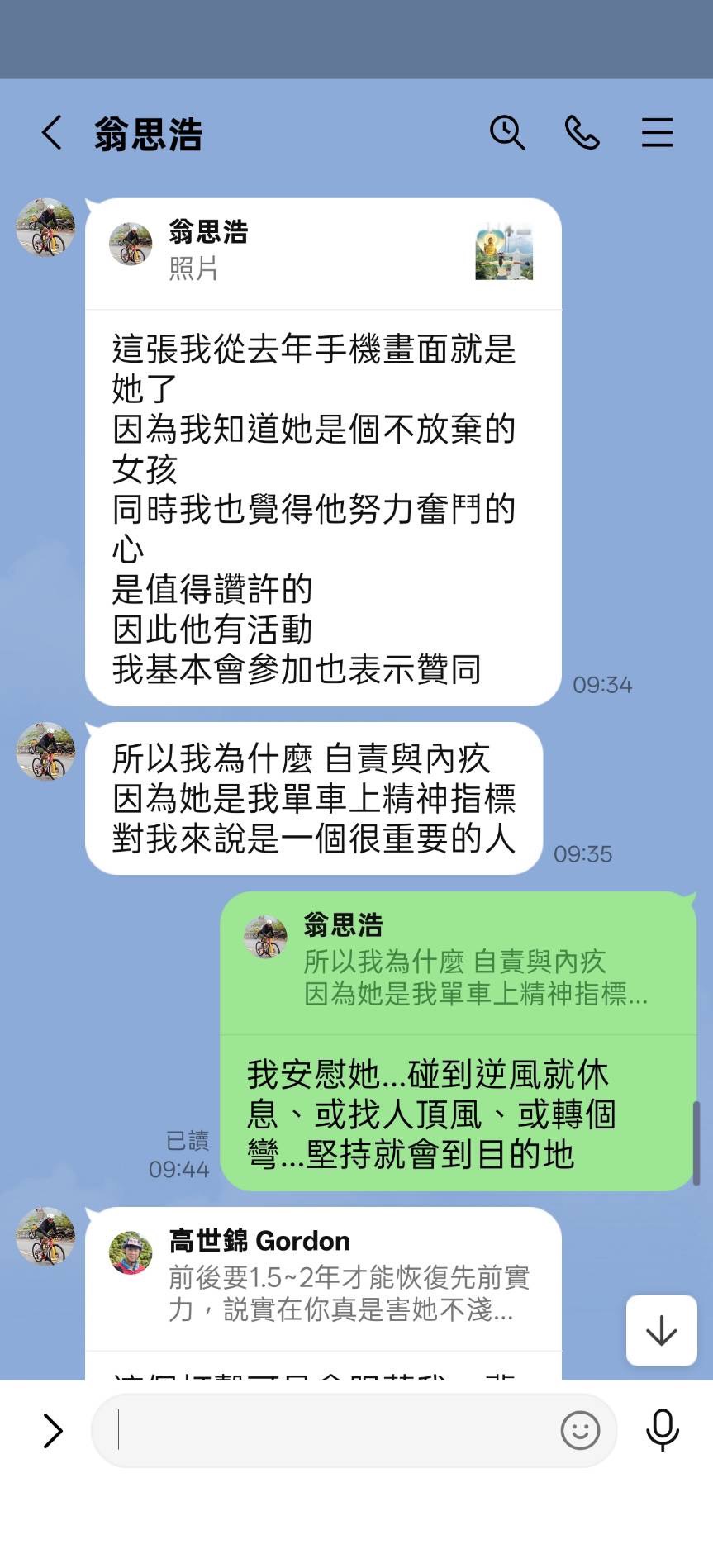Image resolution: width=713 pixels, height=1568 pixels.
Task: Tap the microphone to record voice message
Action: [x=661, y=1430]
